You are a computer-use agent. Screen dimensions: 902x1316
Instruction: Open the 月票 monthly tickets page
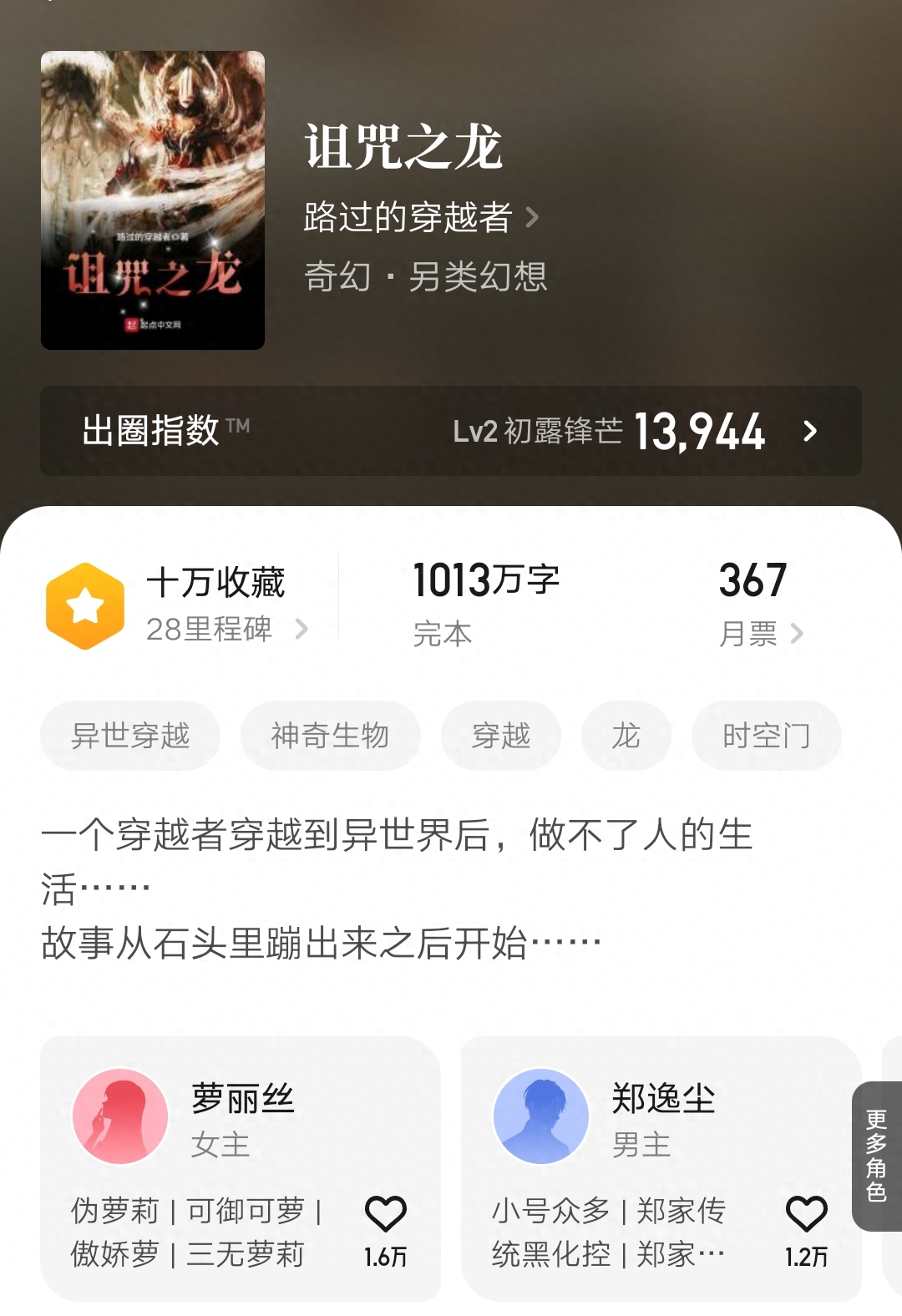(x=760, y=634)
